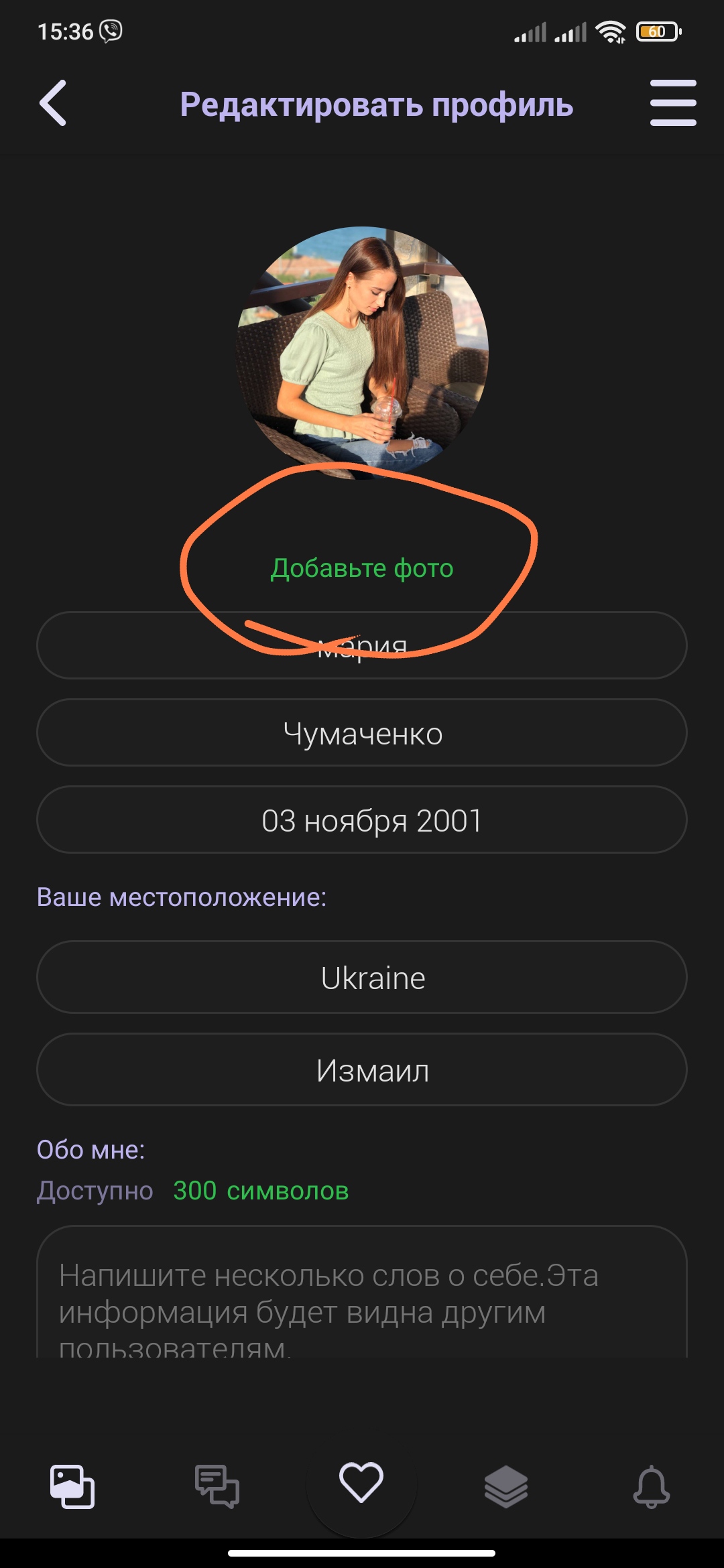Tap the round profile photo
The width and height of the screenshot is (724, 1568).
coord(362,353)
